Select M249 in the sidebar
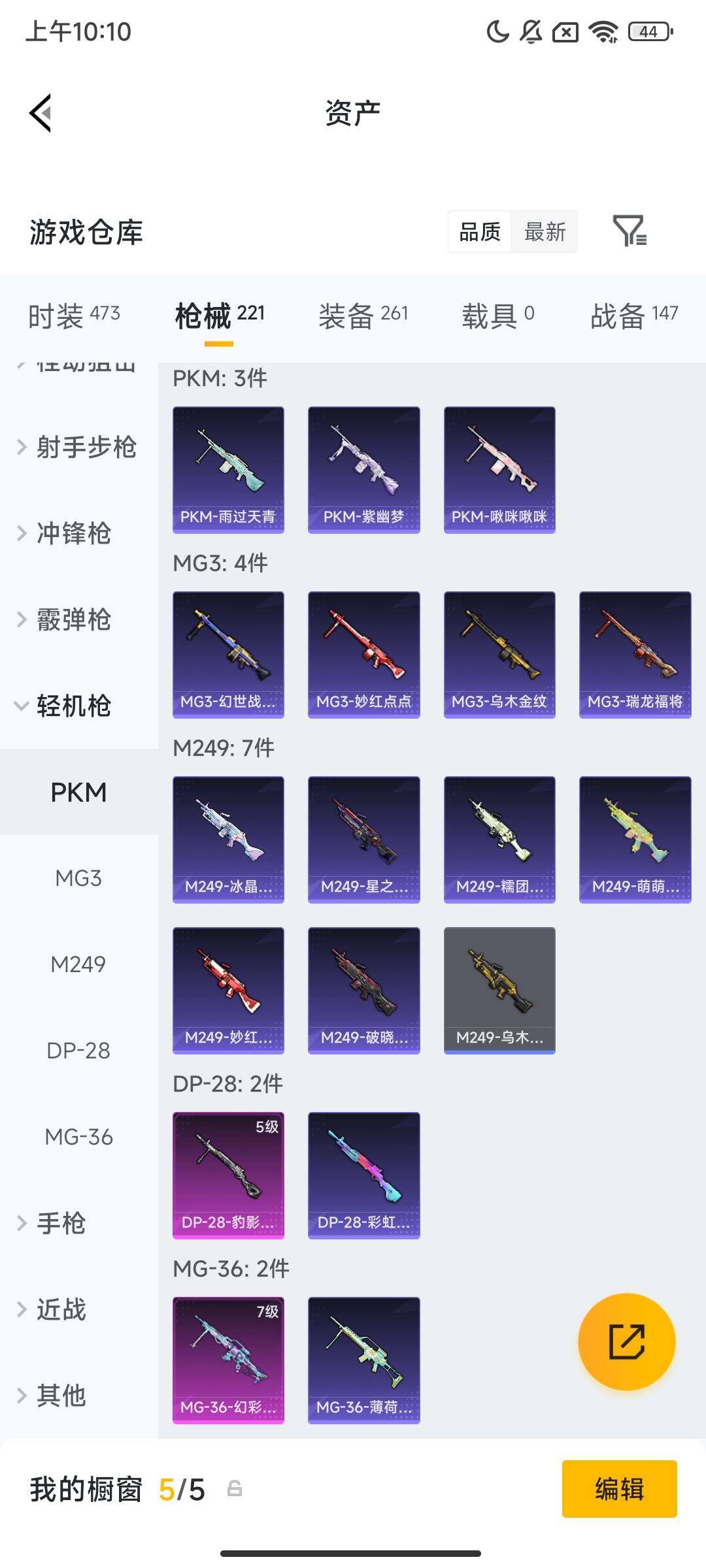 coord(78,964)
